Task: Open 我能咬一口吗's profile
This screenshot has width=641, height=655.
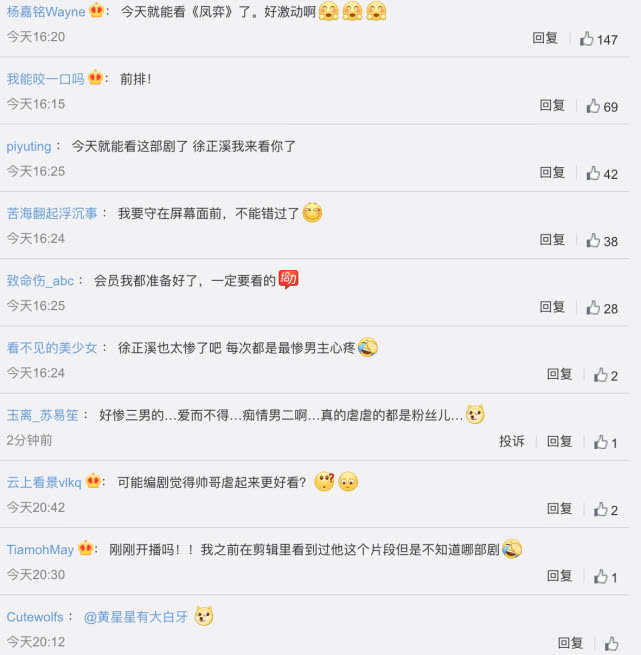Action: 45,79
